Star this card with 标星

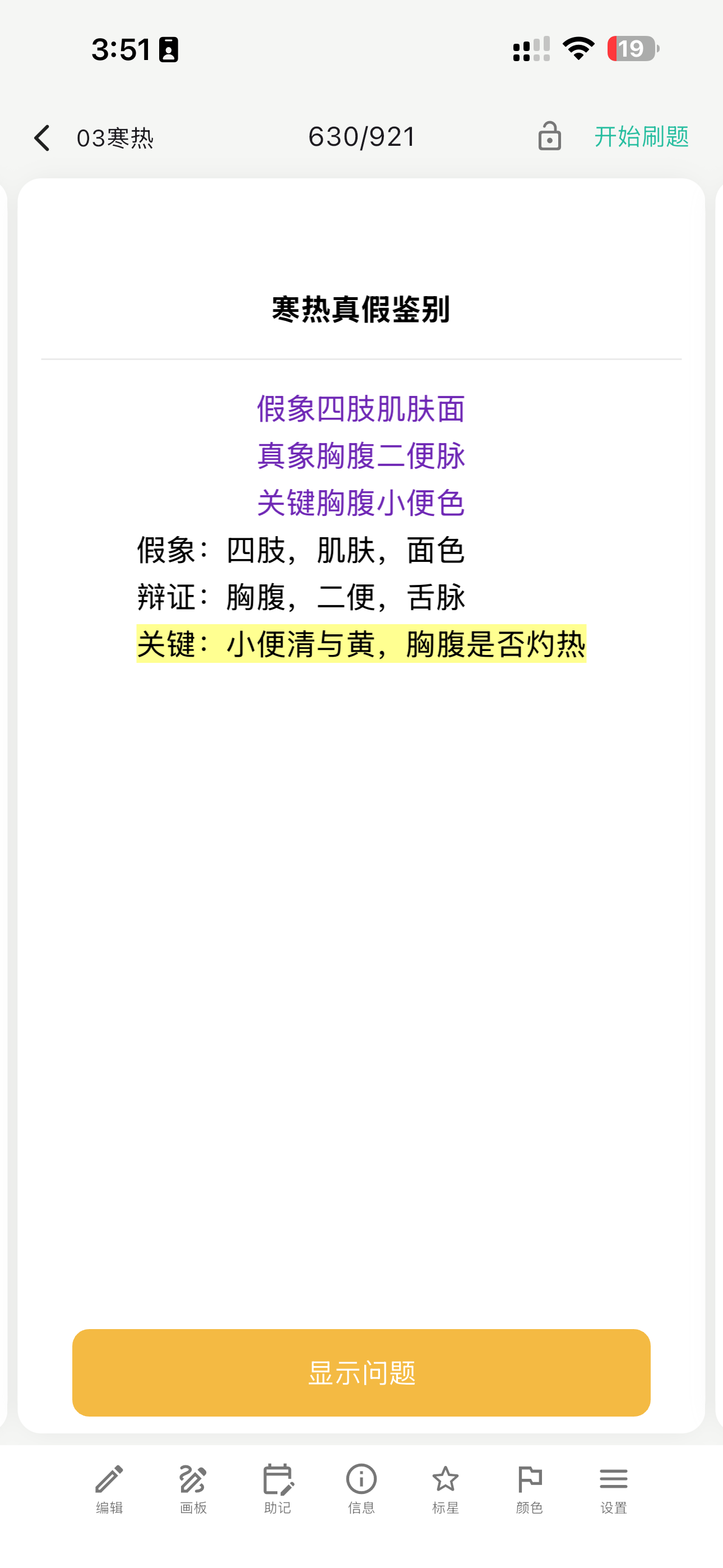pos(446,1489)
